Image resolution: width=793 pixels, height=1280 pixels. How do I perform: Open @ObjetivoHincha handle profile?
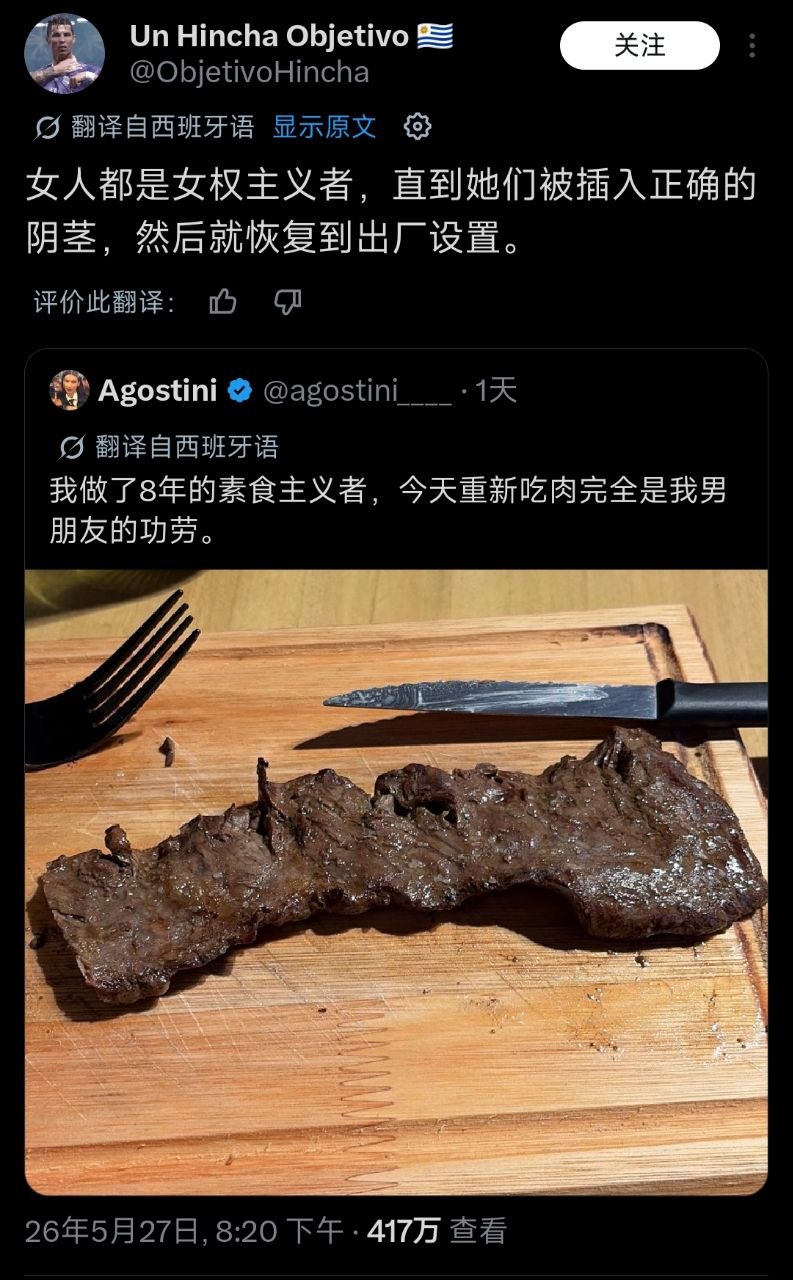(x=249, y=72)
